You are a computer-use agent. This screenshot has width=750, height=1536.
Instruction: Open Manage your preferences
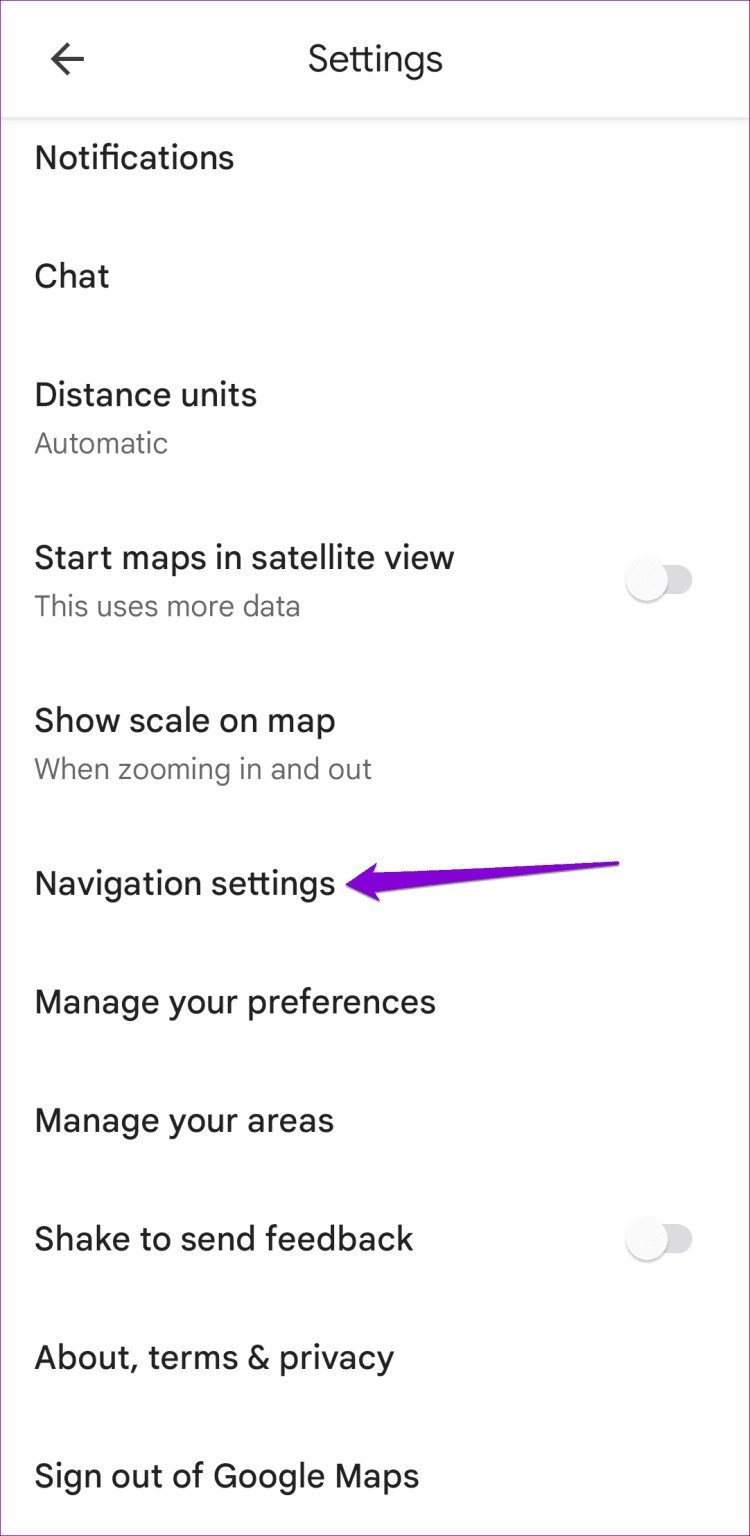[235, 1001]
